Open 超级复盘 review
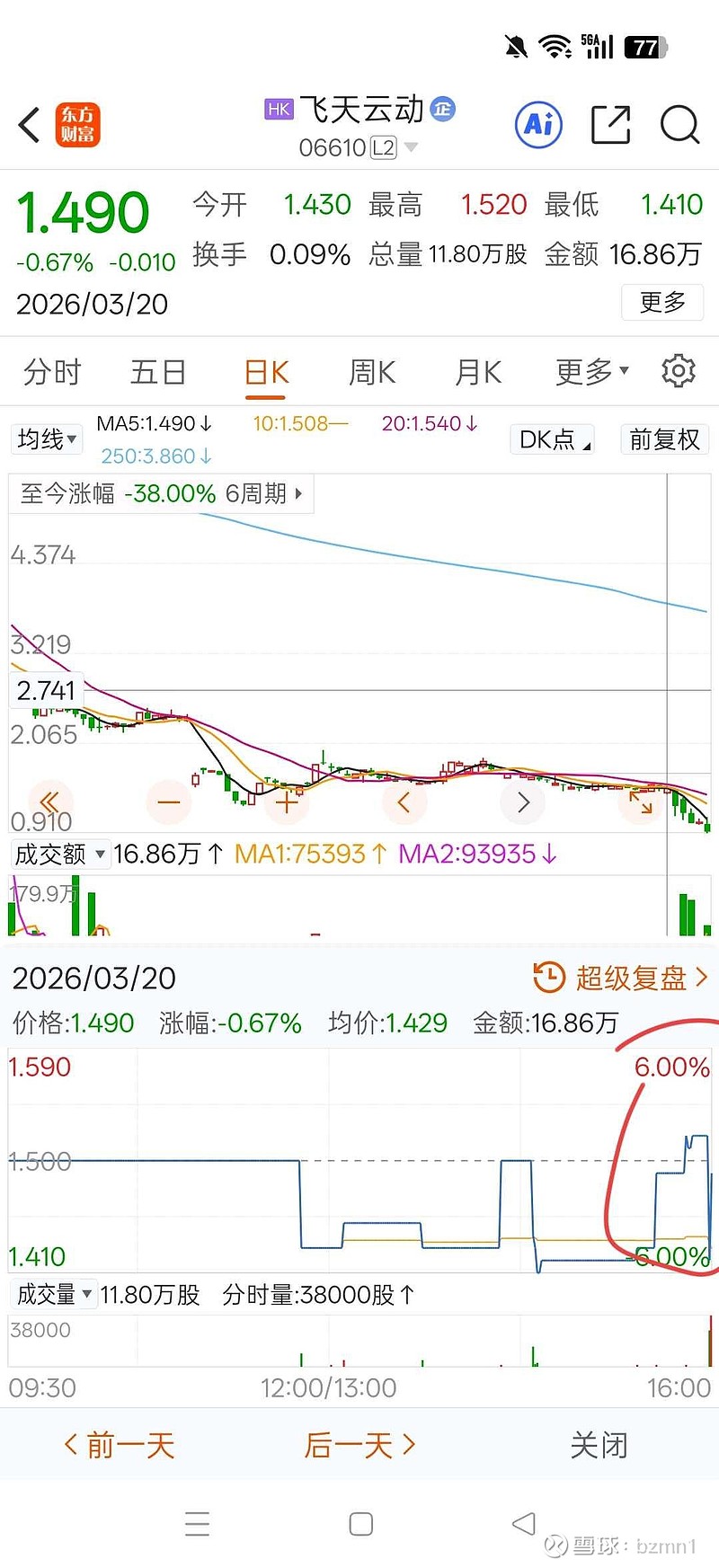The image size is (719, 1568). point(621,978)
